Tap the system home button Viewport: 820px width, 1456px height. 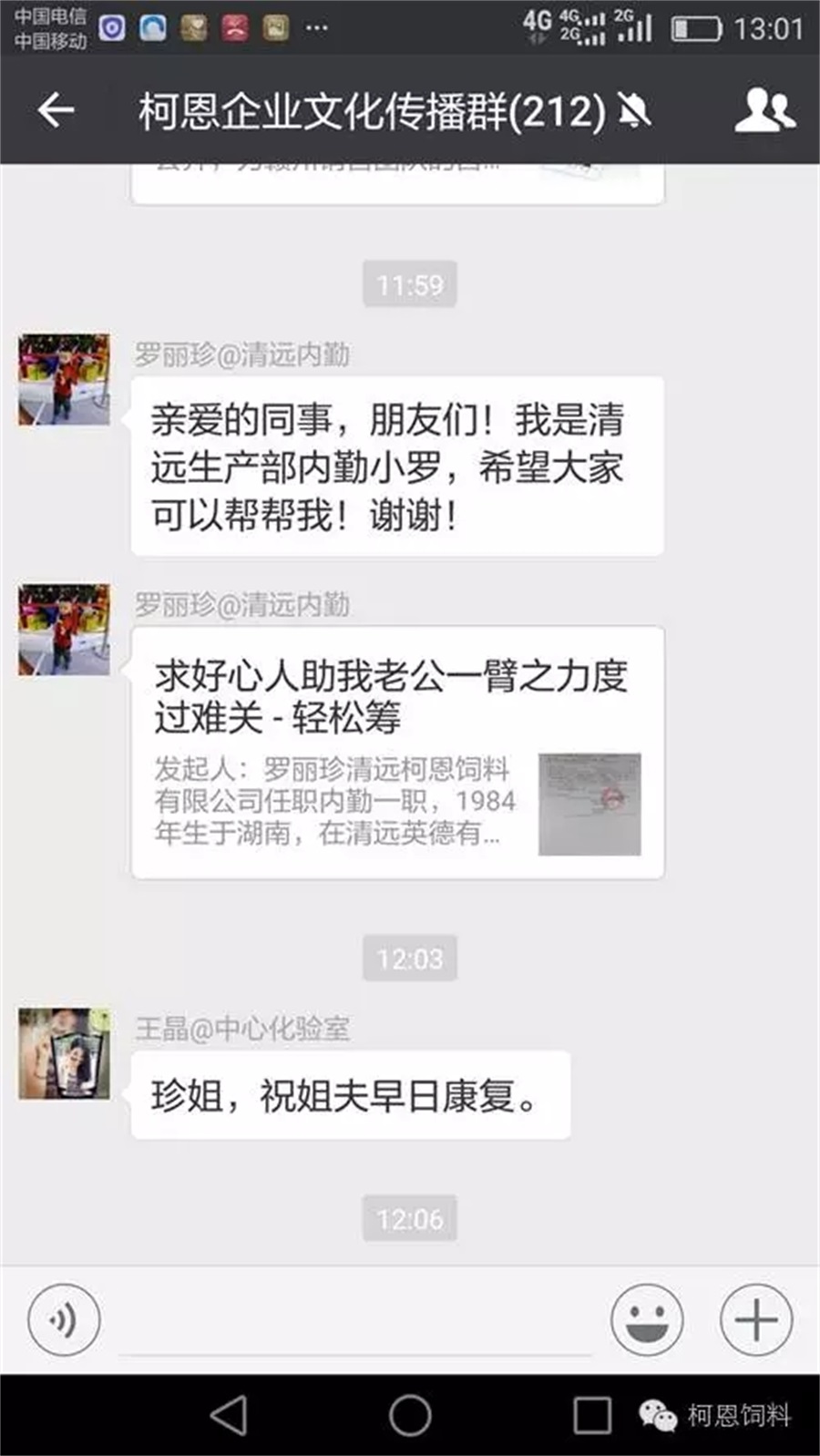410,1415
